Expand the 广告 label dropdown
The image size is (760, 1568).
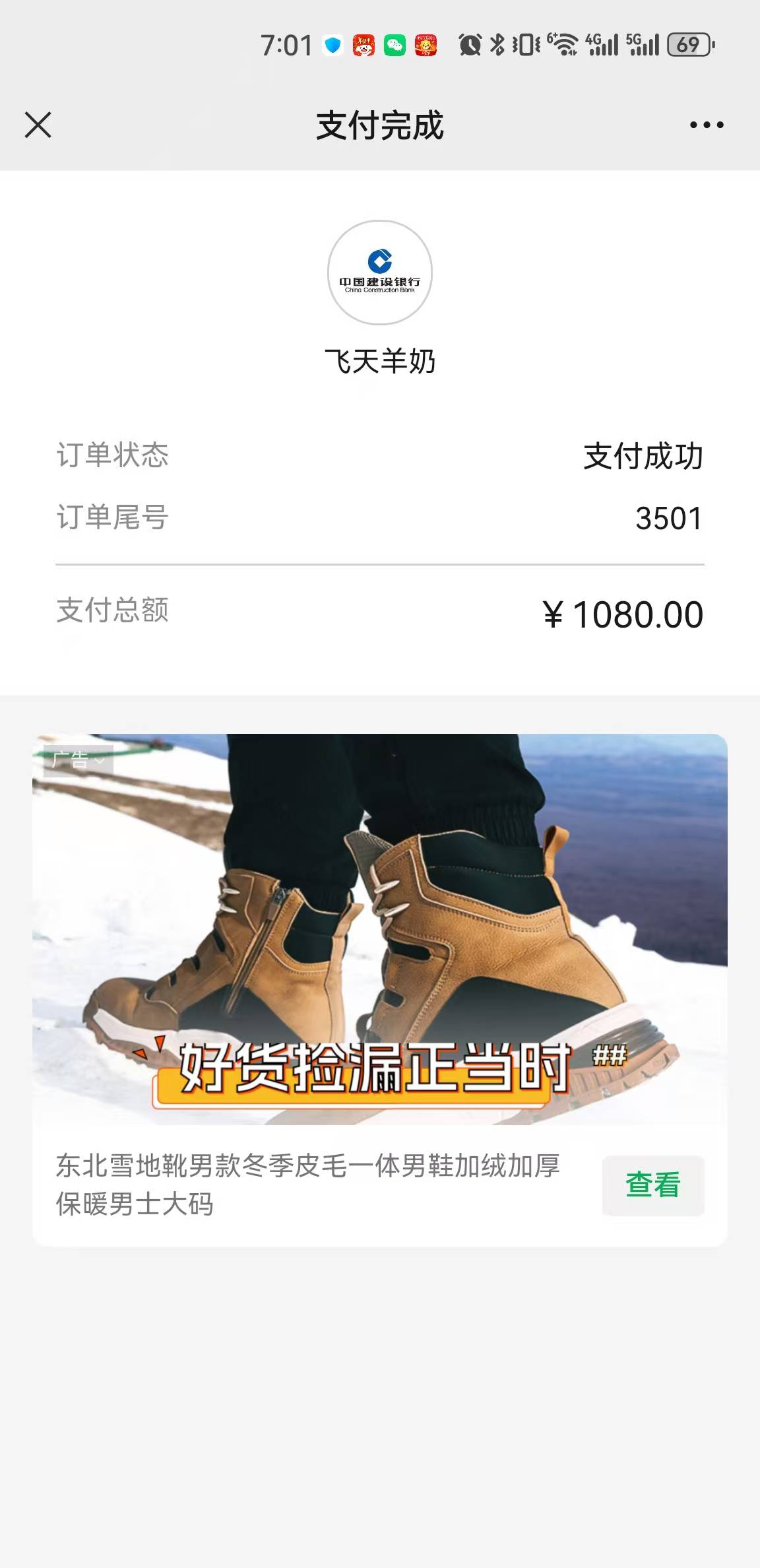[x=79, y=760]
